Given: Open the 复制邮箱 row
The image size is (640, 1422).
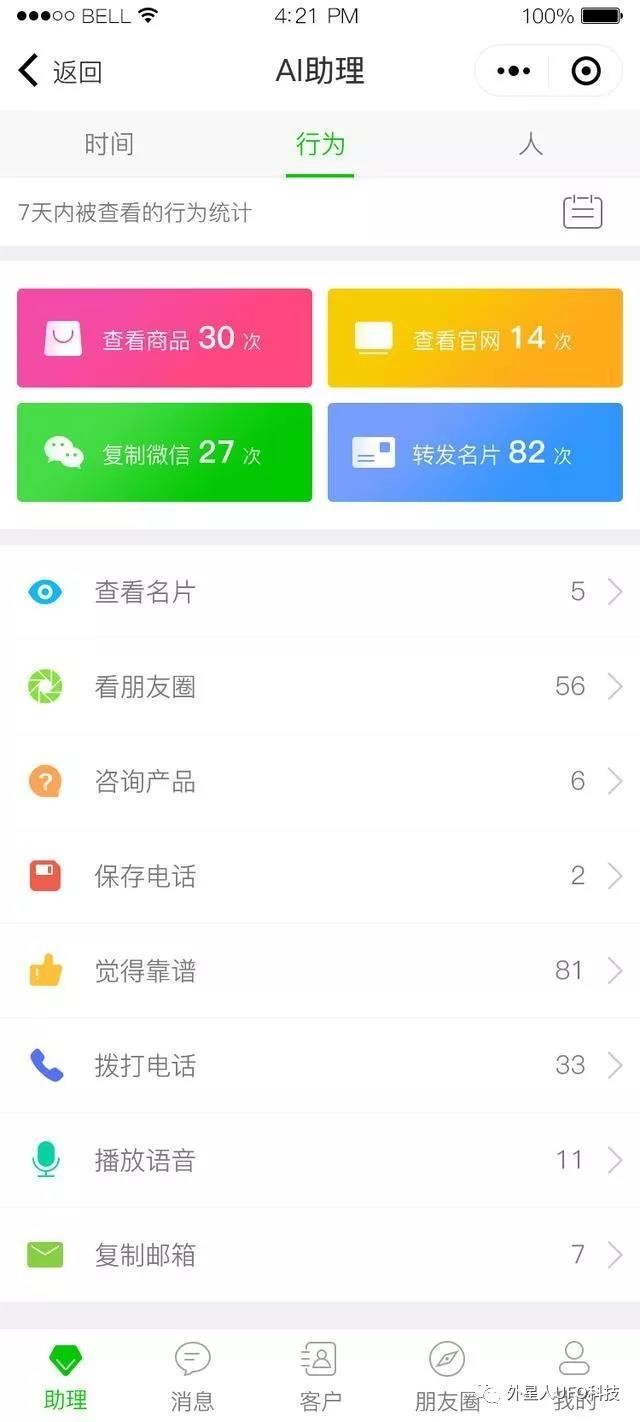Looking at the screenshot, I should (320, 1254).
